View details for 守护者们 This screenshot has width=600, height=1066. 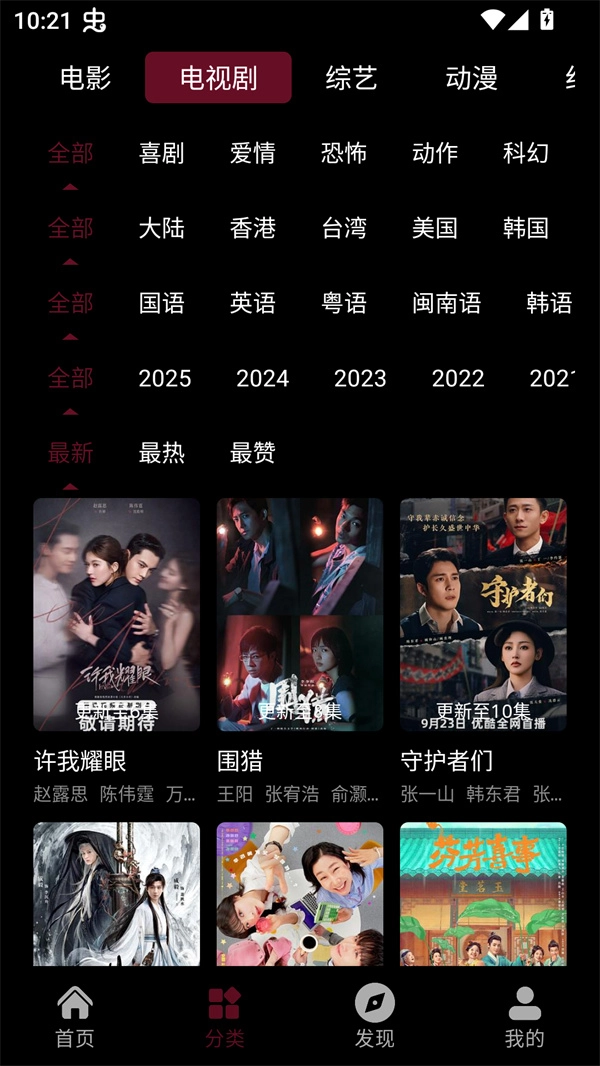[483, 614]
